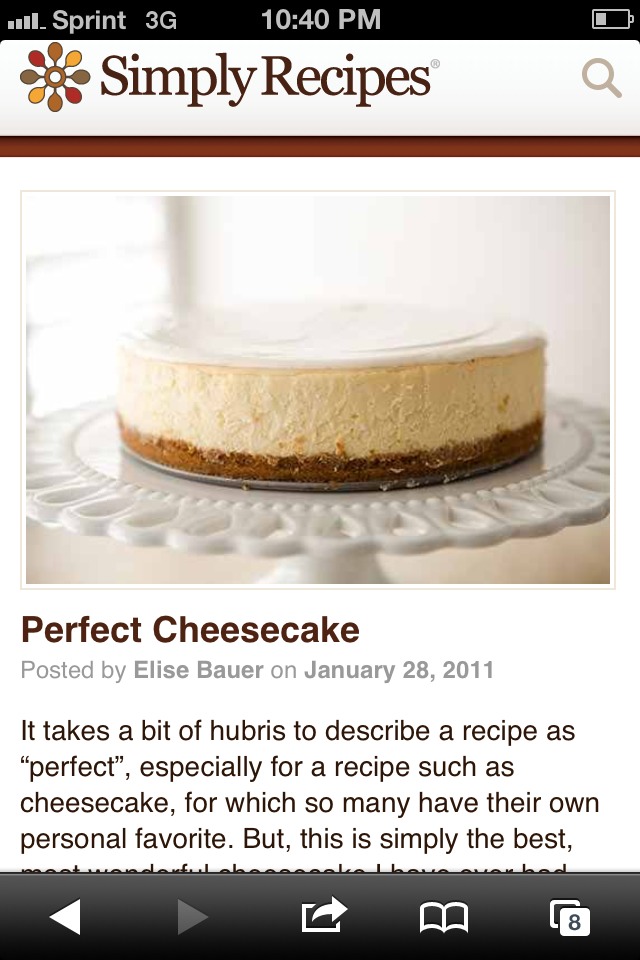Screen dimensions: 640x960
Task: Go to the Simply Recipes home logo
Action: [x=230, y=78]
